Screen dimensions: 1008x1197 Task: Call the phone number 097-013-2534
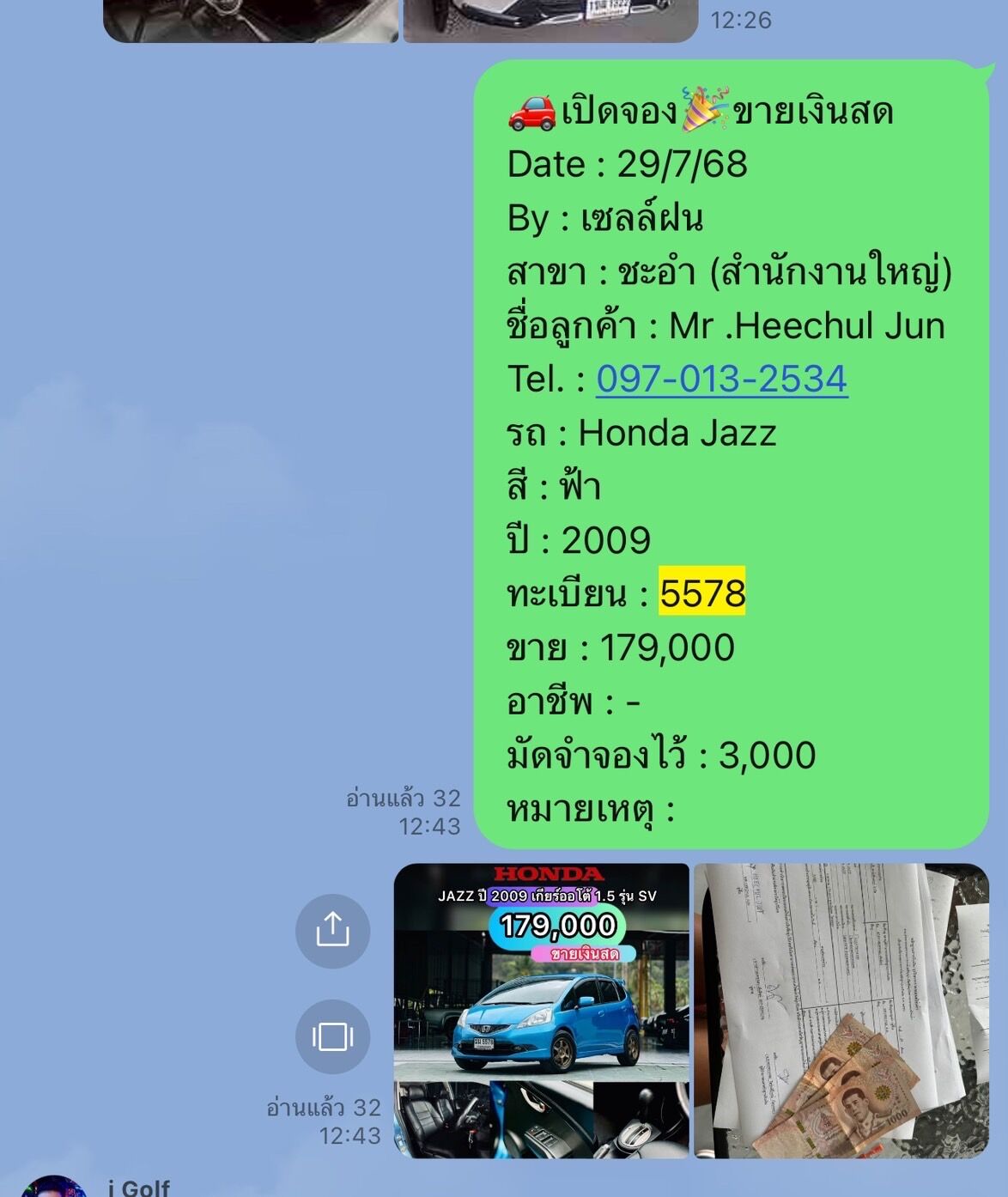click(x=721, y=380)
